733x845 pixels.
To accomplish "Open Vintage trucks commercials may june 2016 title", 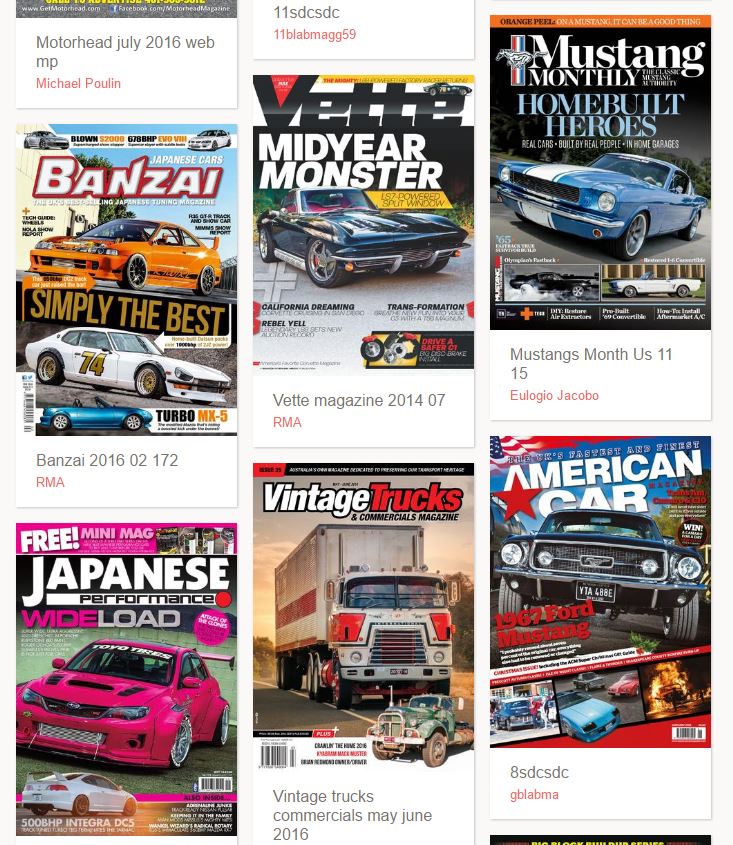I will (x=352, y=815).
